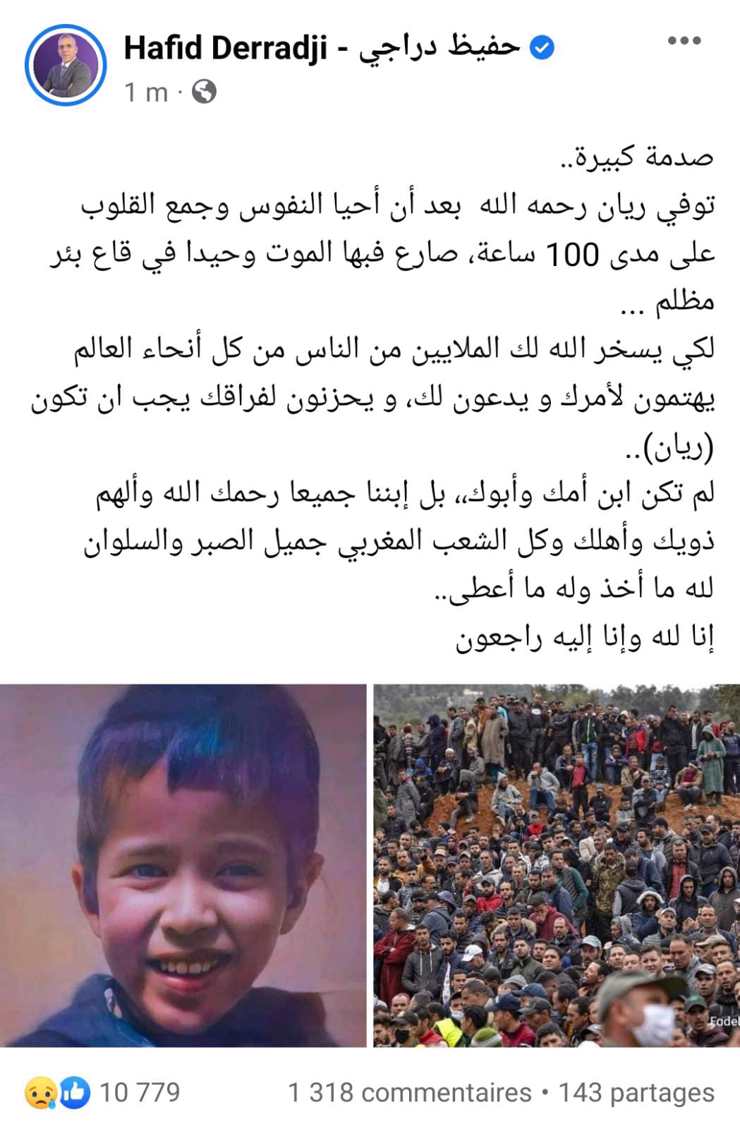This screenshot has height=1129, width=740.
Task: Open Hafid Derradji's profile picture
Action: (65, 65)
